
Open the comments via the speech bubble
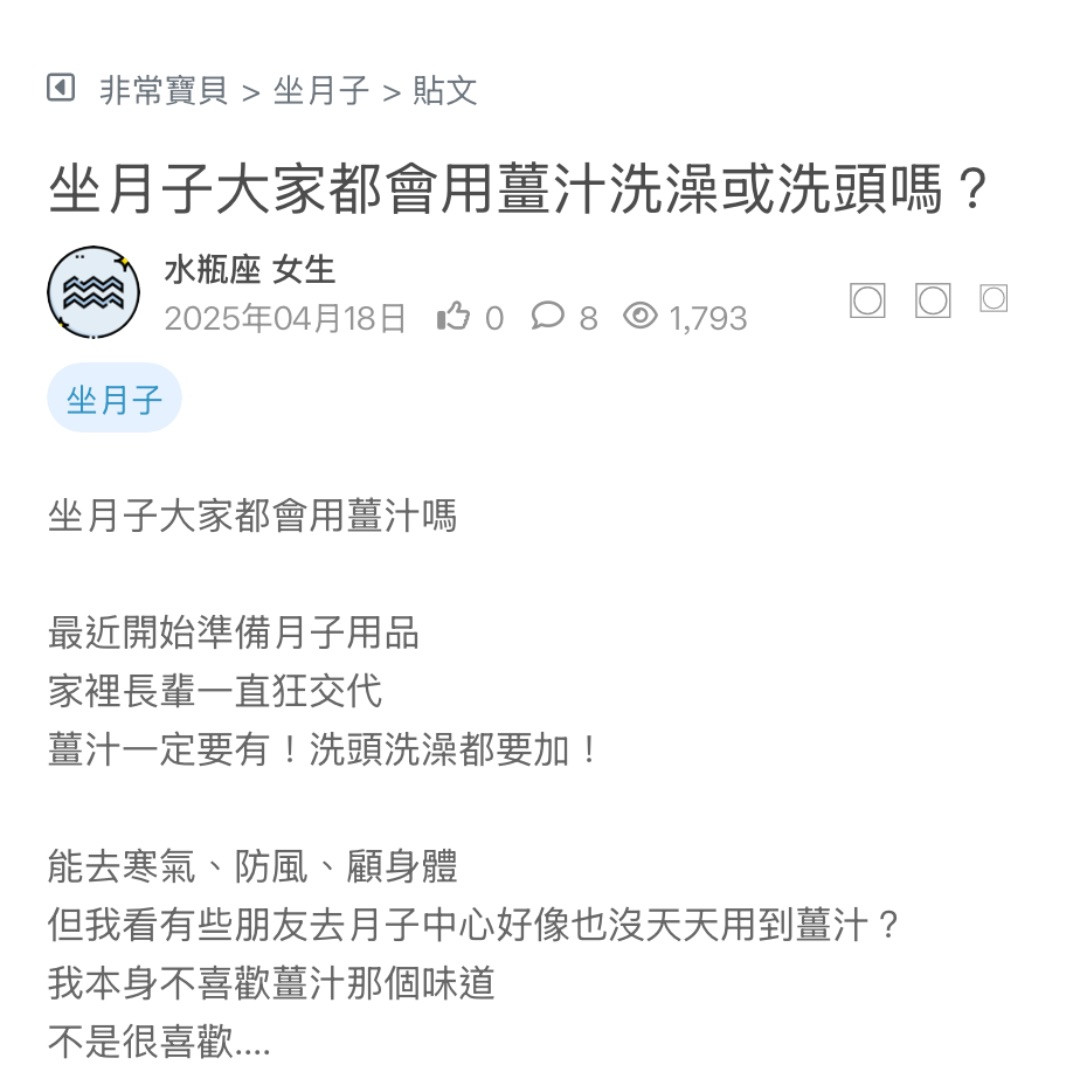tap(547, 317)
